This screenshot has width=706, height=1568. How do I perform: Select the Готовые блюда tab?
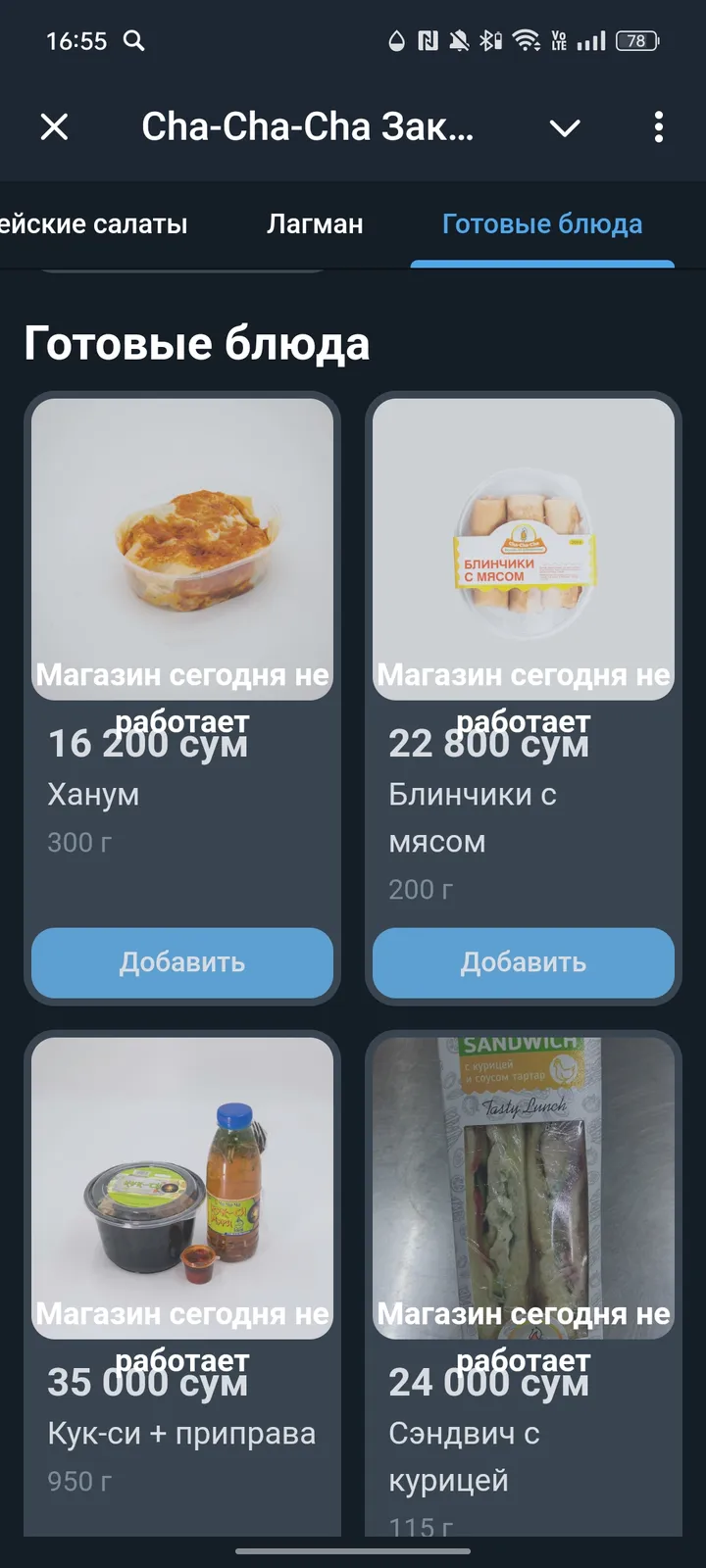click(x=543, y=223)
